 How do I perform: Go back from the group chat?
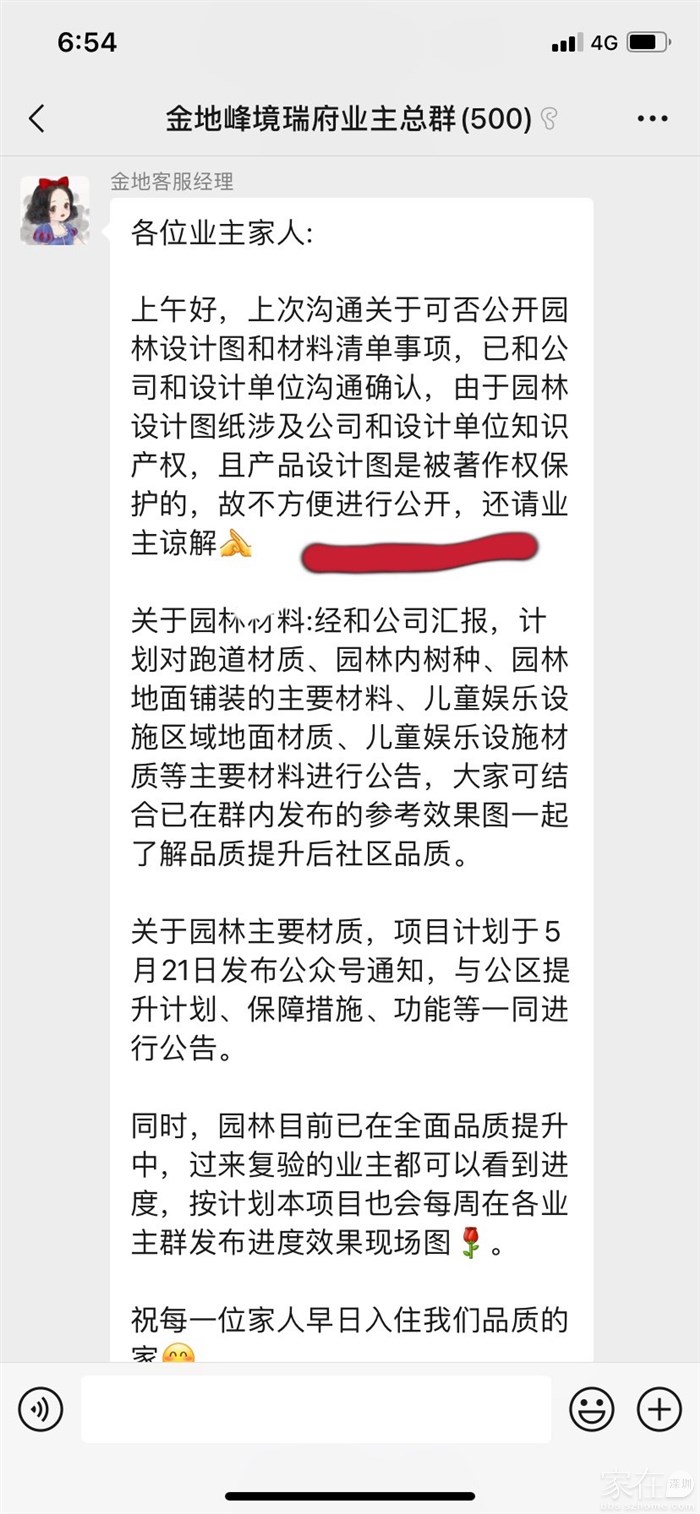[x=37, y=119]
